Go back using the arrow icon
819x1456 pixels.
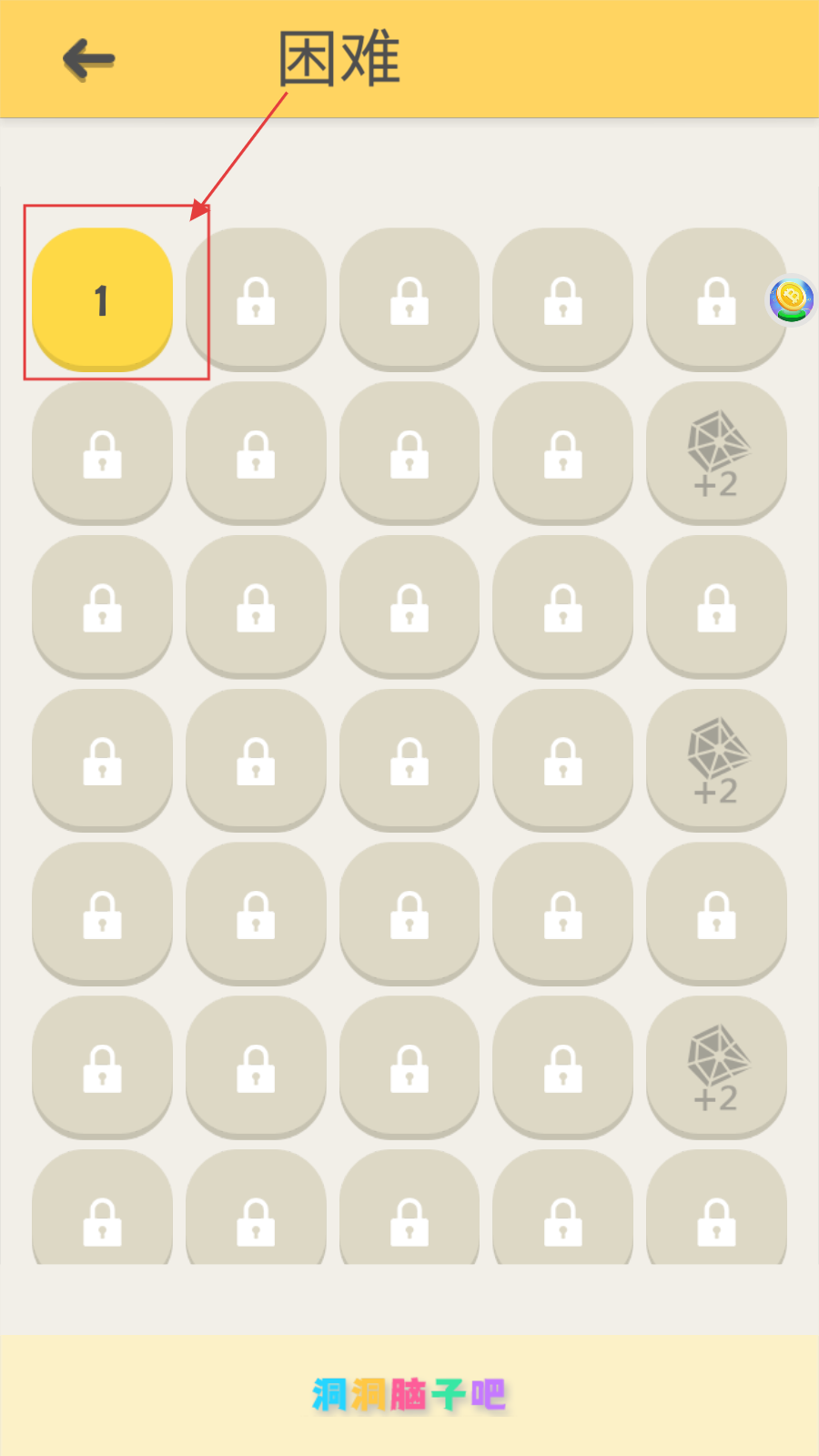pos(88,60)
